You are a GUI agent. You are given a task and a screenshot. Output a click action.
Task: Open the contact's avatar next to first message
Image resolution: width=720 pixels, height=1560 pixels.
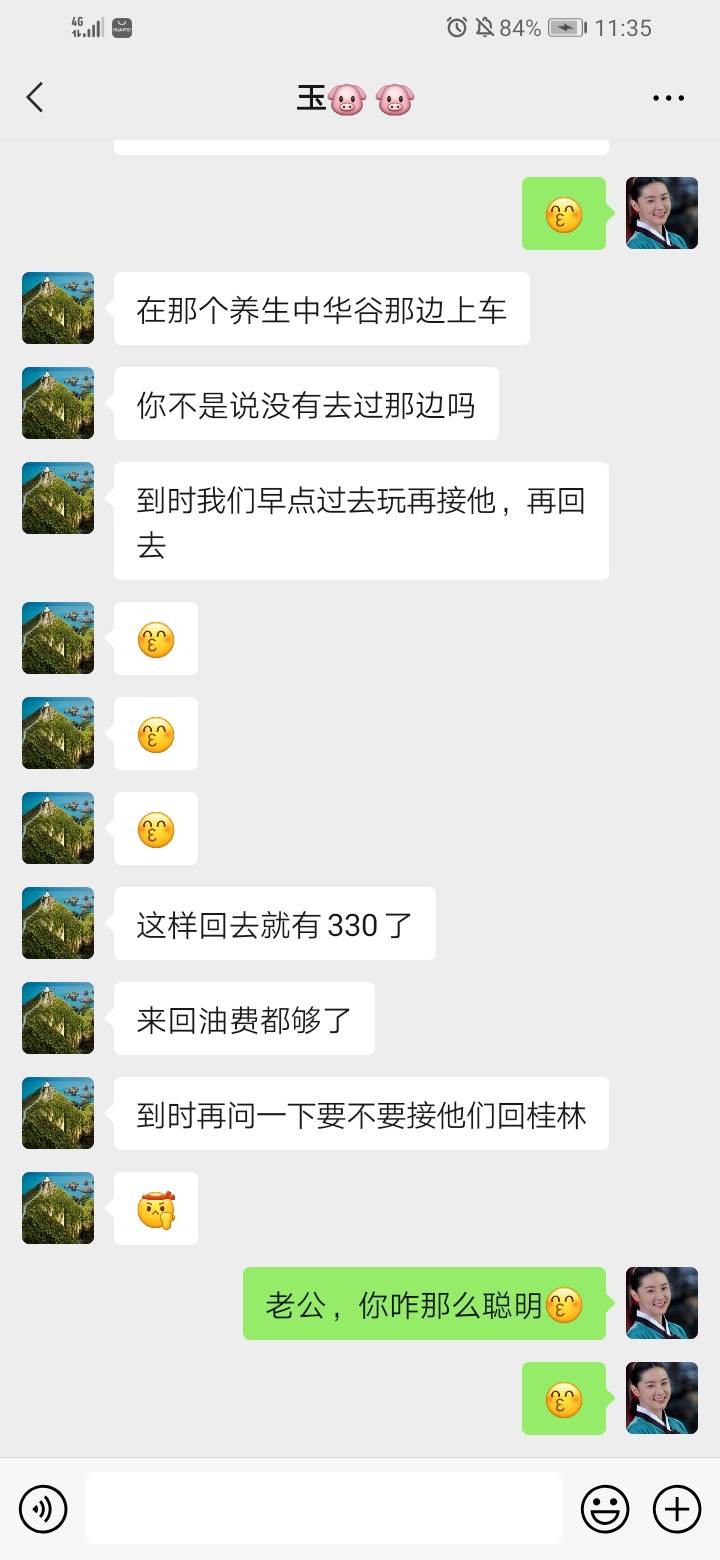pyautogui.click(x=57, y=308)
